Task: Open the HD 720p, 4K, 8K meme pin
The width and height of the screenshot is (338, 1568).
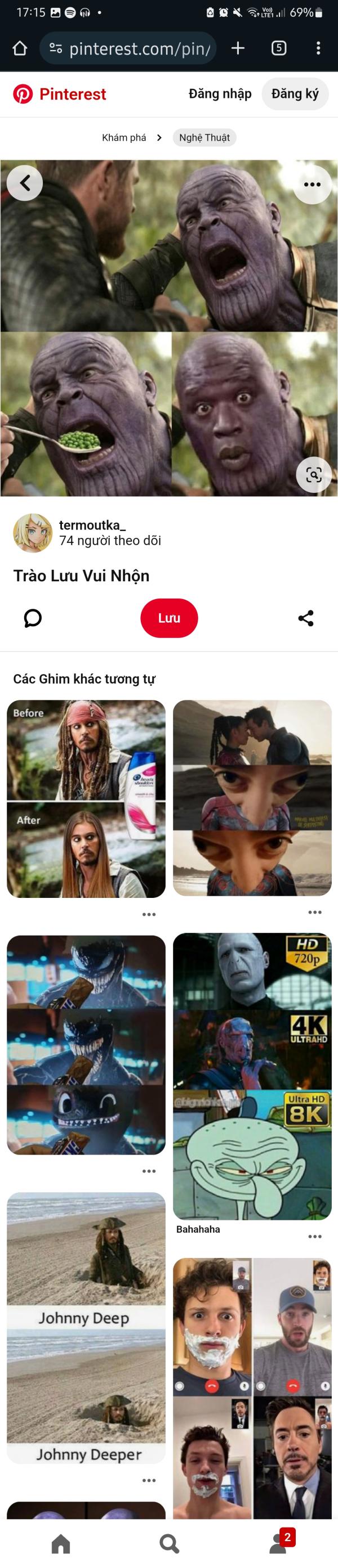Action: [252, 1076]
